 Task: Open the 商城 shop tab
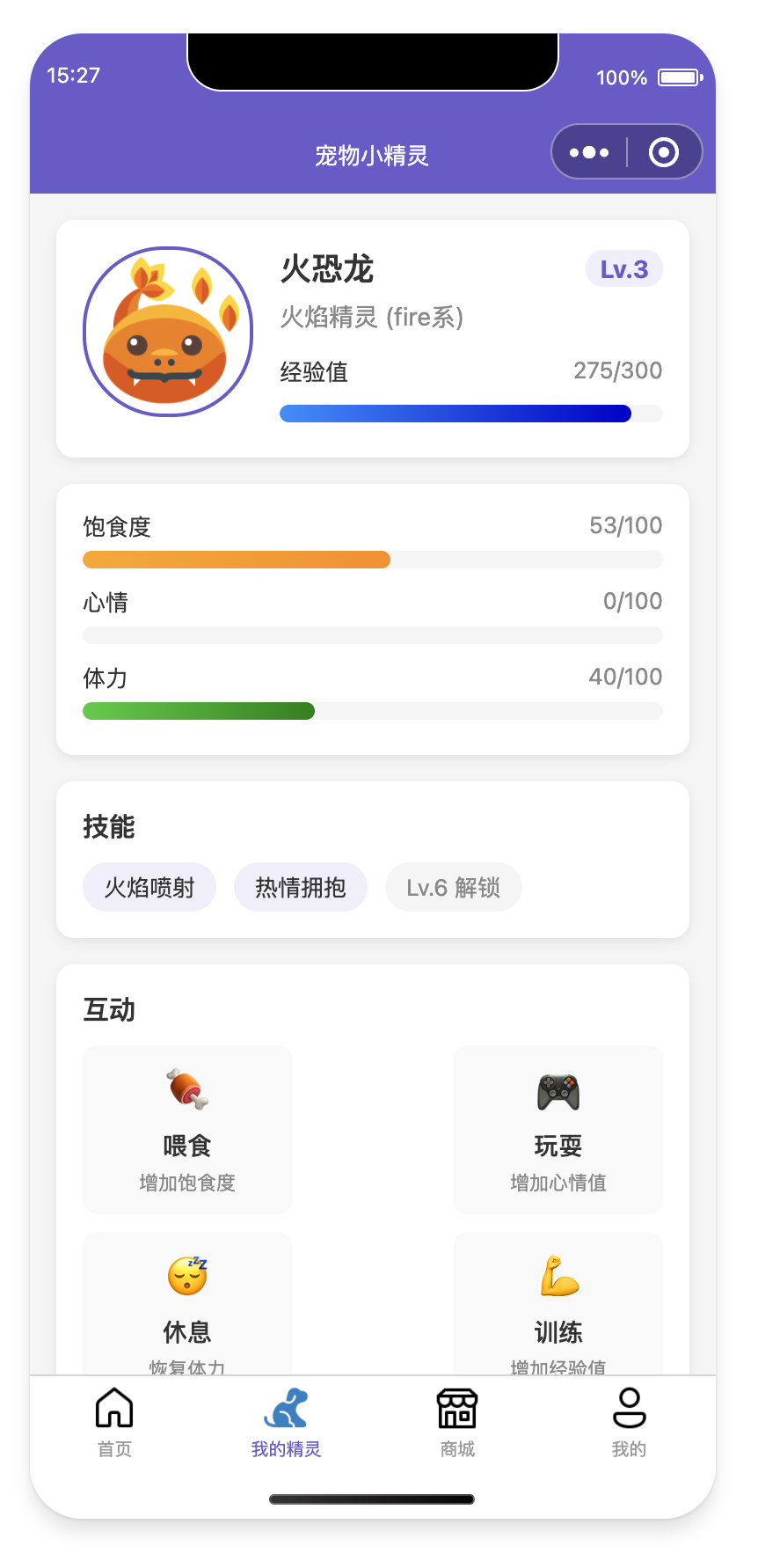coord(457,1423)
